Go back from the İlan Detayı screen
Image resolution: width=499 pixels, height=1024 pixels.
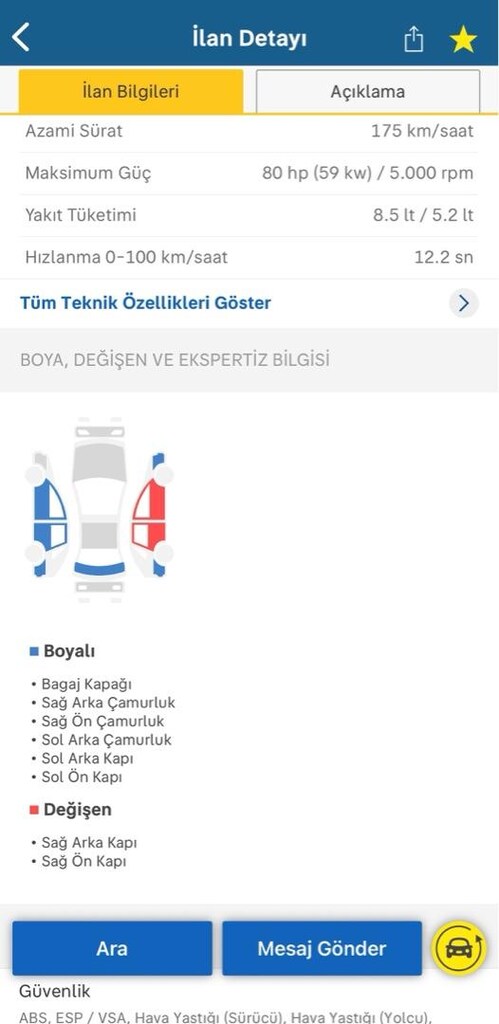pyautogui.click(x=21, y=37)
